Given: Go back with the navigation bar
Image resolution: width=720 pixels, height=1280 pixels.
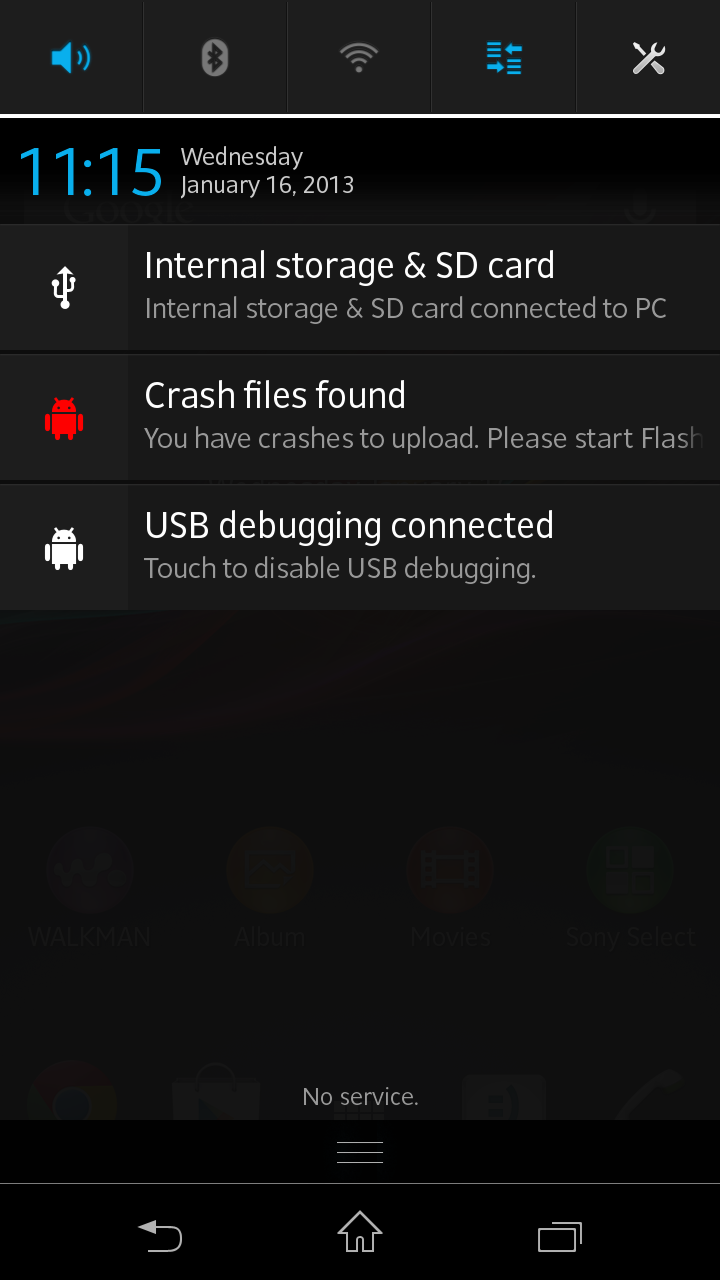Looking at the screenshot, I should pyautogui.click(x=160, y=1236).
